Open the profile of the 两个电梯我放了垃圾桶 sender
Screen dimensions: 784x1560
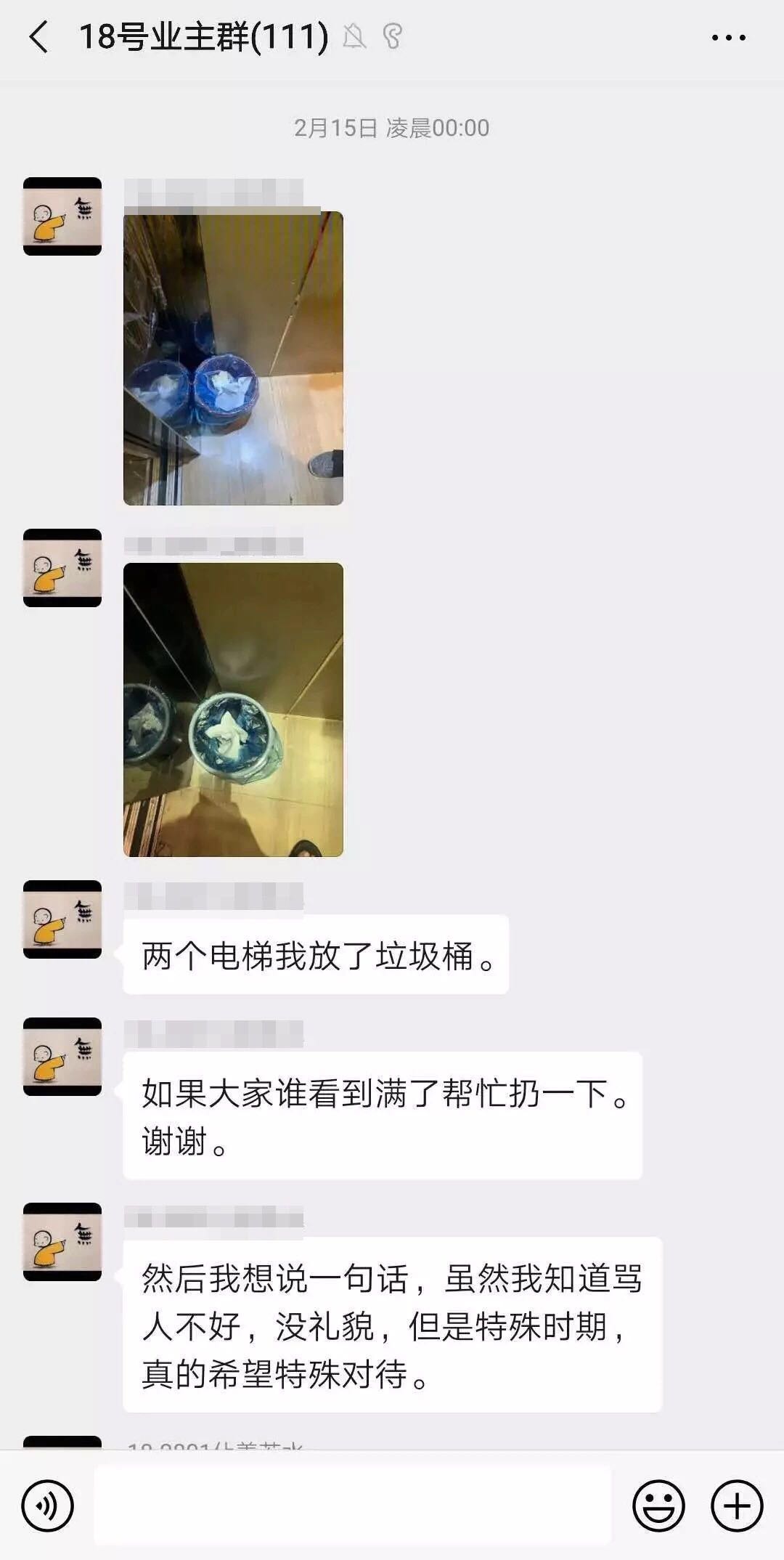click(x=62, y=919)
